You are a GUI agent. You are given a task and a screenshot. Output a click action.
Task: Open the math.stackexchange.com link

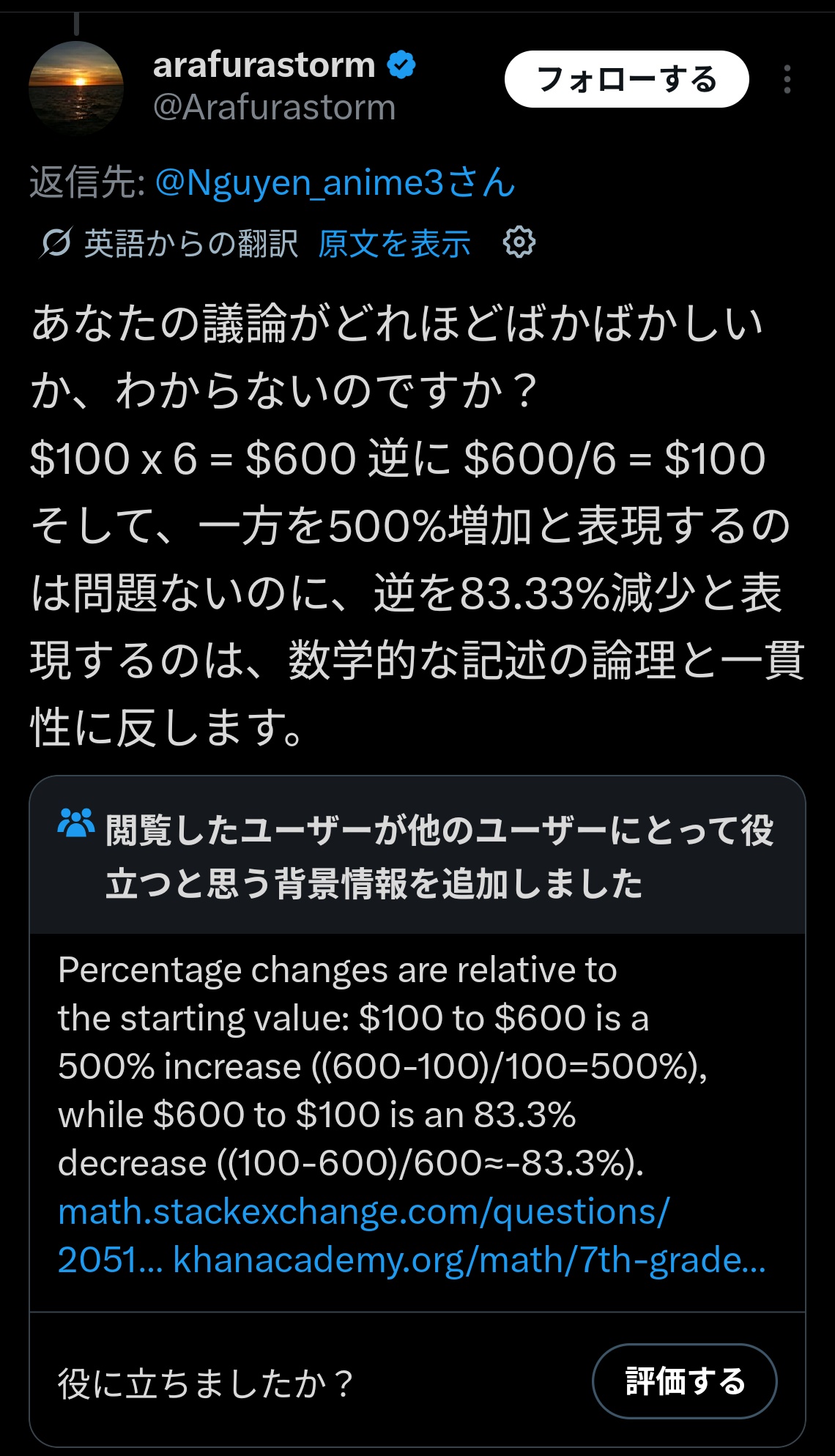[x=363, y=1212]
